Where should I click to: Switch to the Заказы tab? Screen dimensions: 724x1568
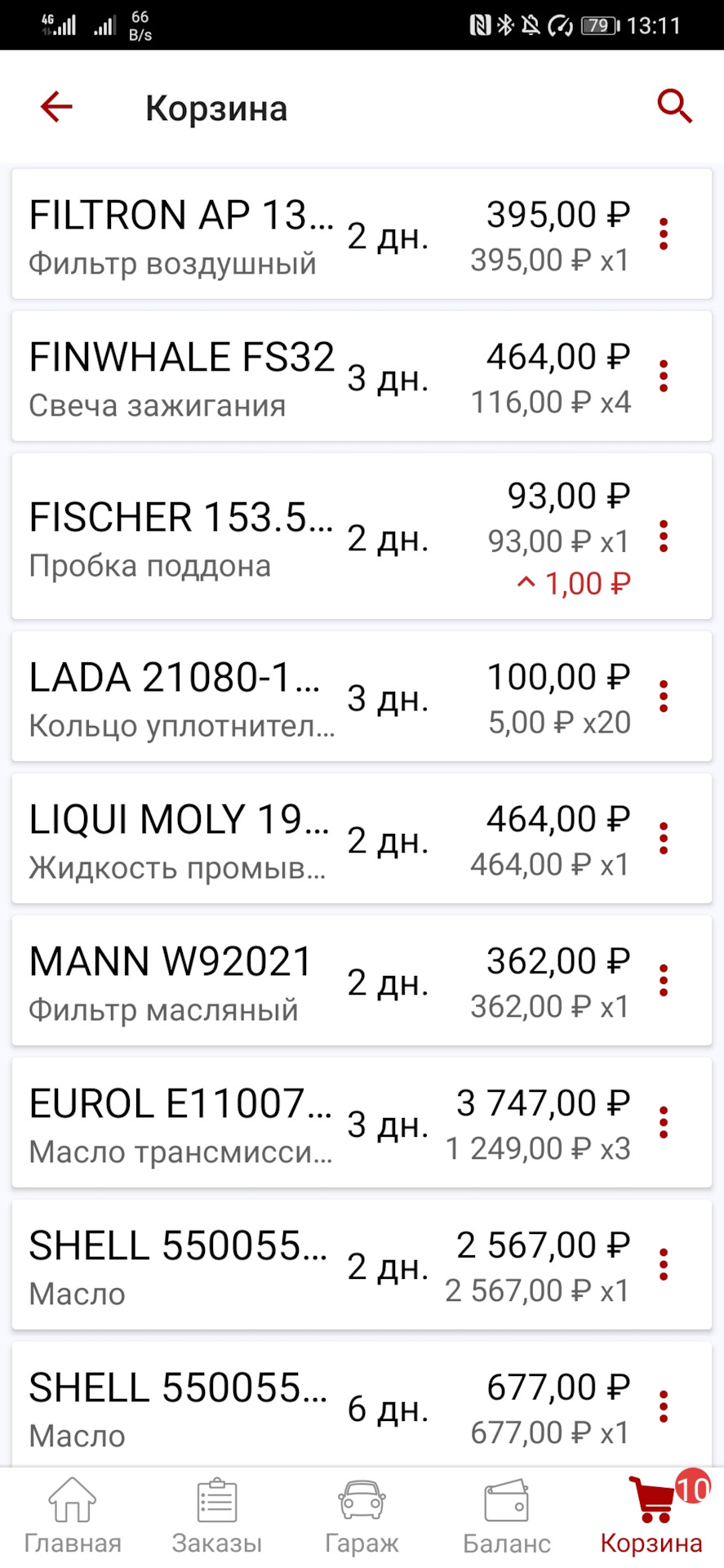click(217, 1517)
